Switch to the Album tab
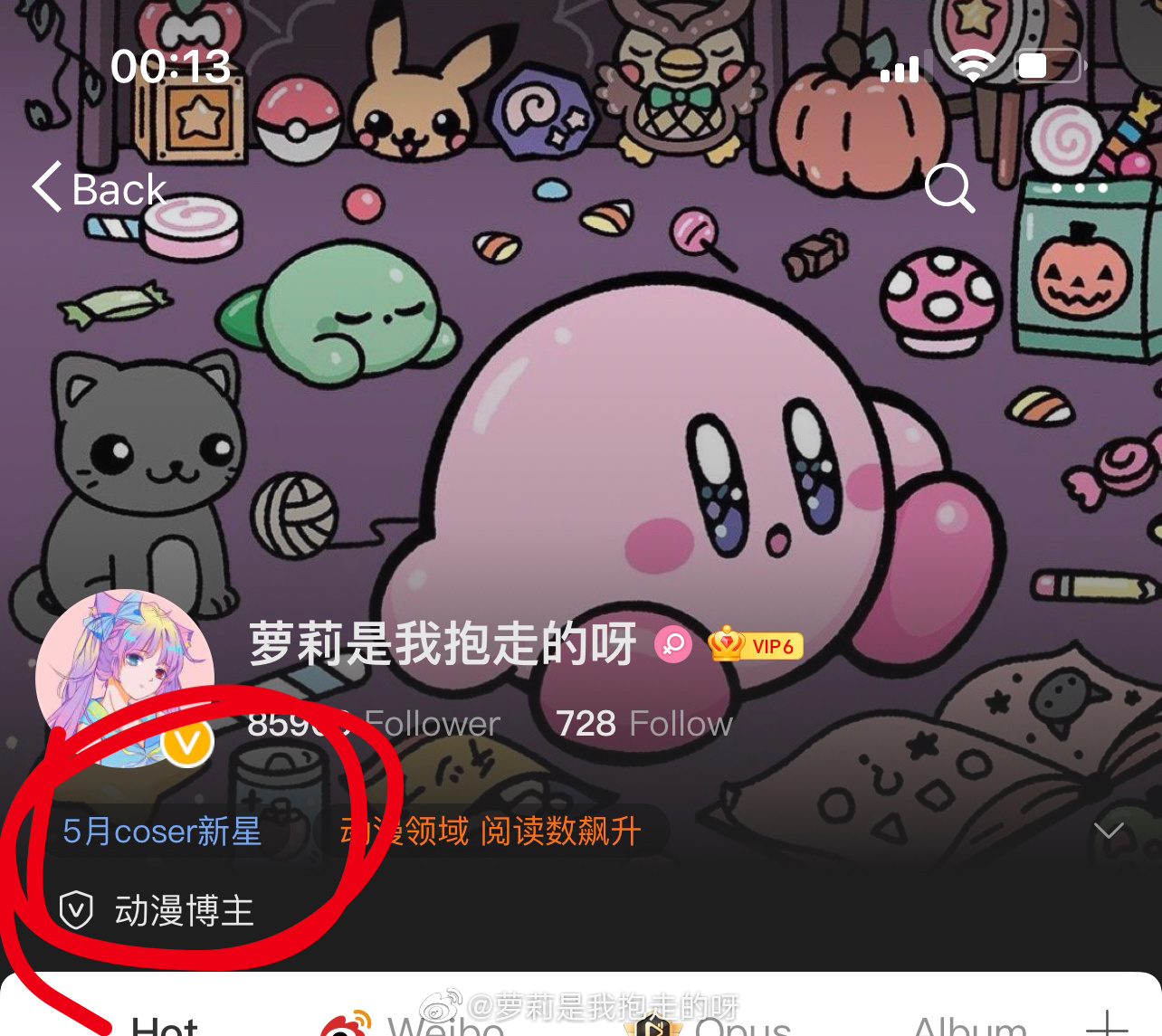The height and width of the screenshot is (1036, 1162). (x=969, y=1025)
